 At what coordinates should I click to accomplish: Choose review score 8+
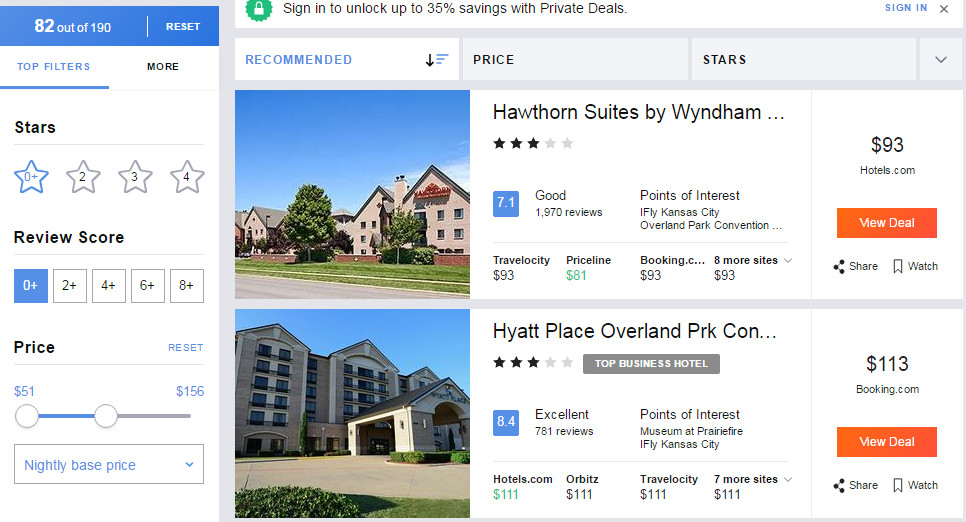click(x=187, y=285)
